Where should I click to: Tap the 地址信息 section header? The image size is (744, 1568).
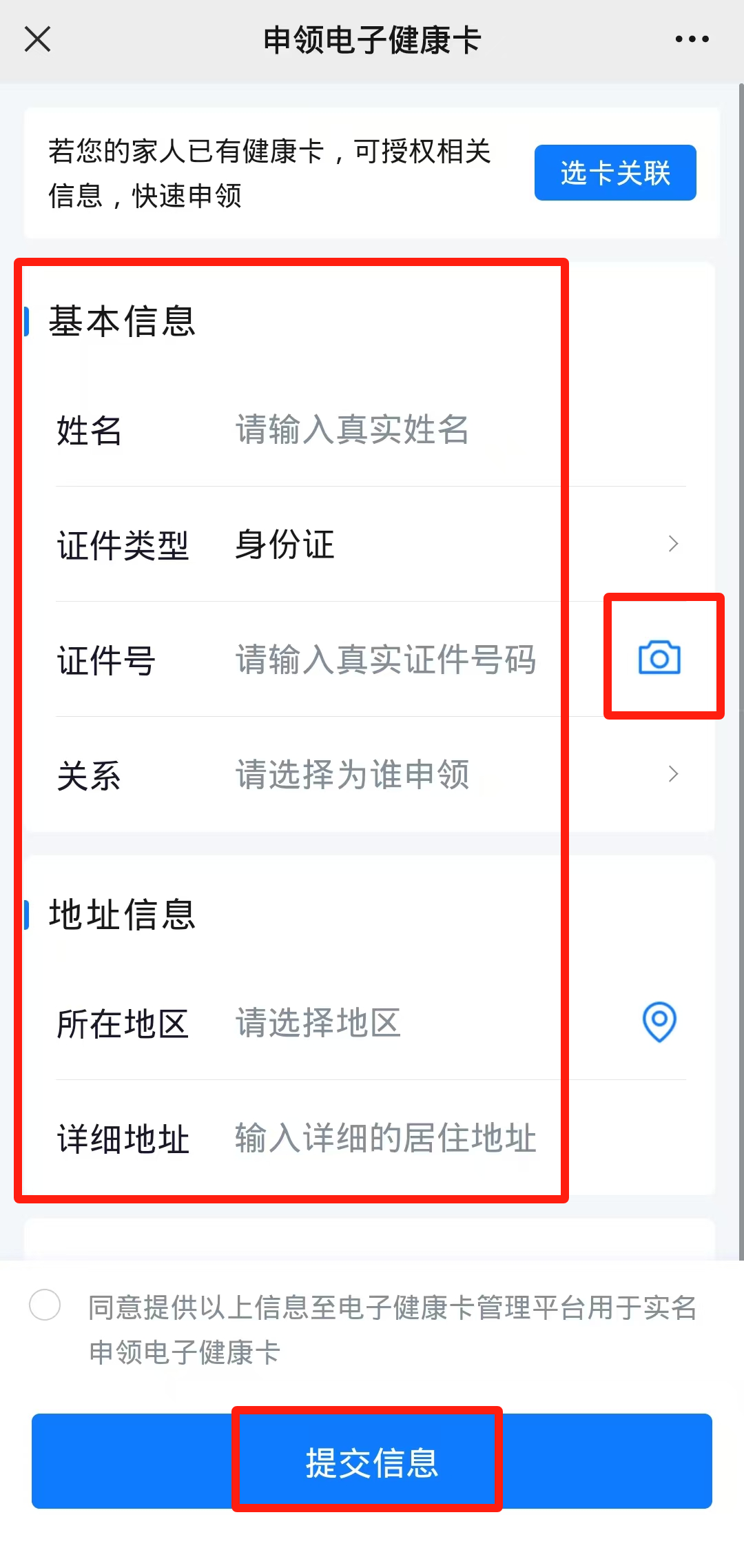click(x=122, y=915)
